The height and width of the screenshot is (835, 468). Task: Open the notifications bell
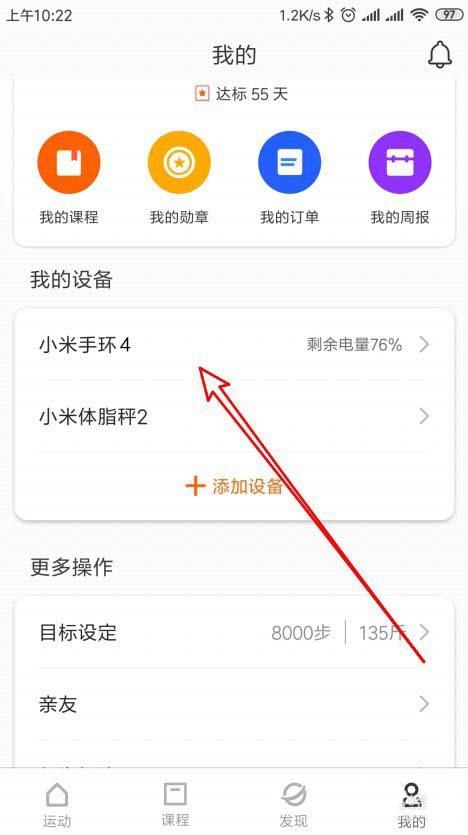tap(440, 55)
